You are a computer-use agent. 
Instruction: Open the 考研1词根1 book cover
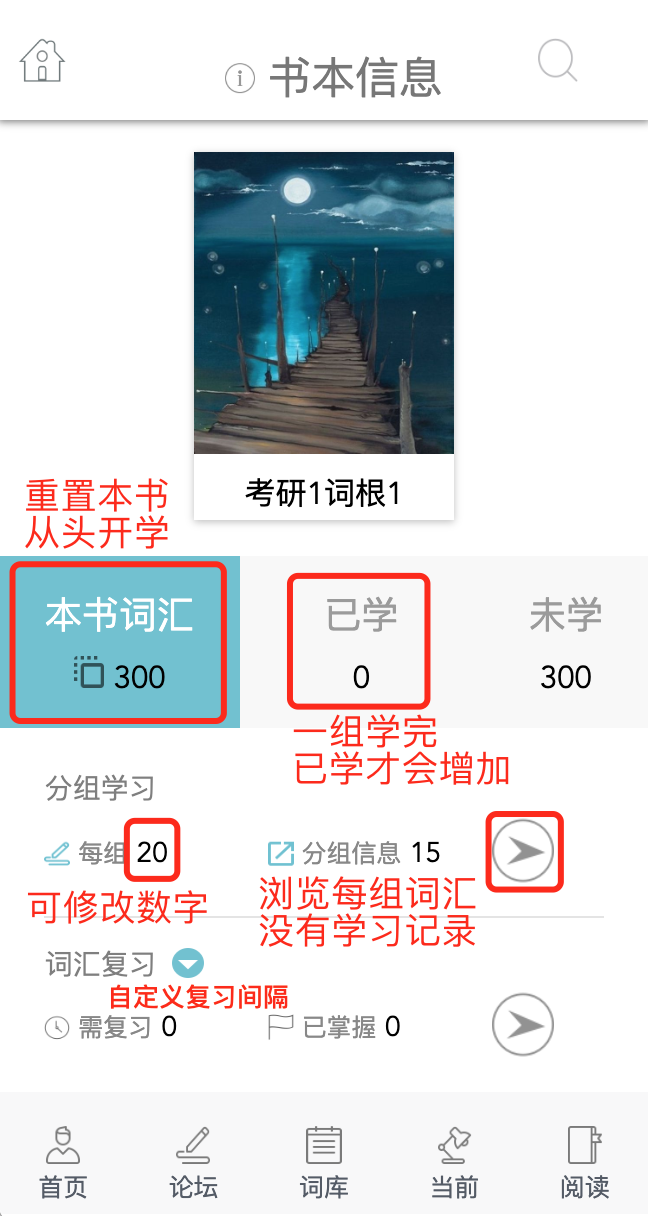[x=324, y=303]
